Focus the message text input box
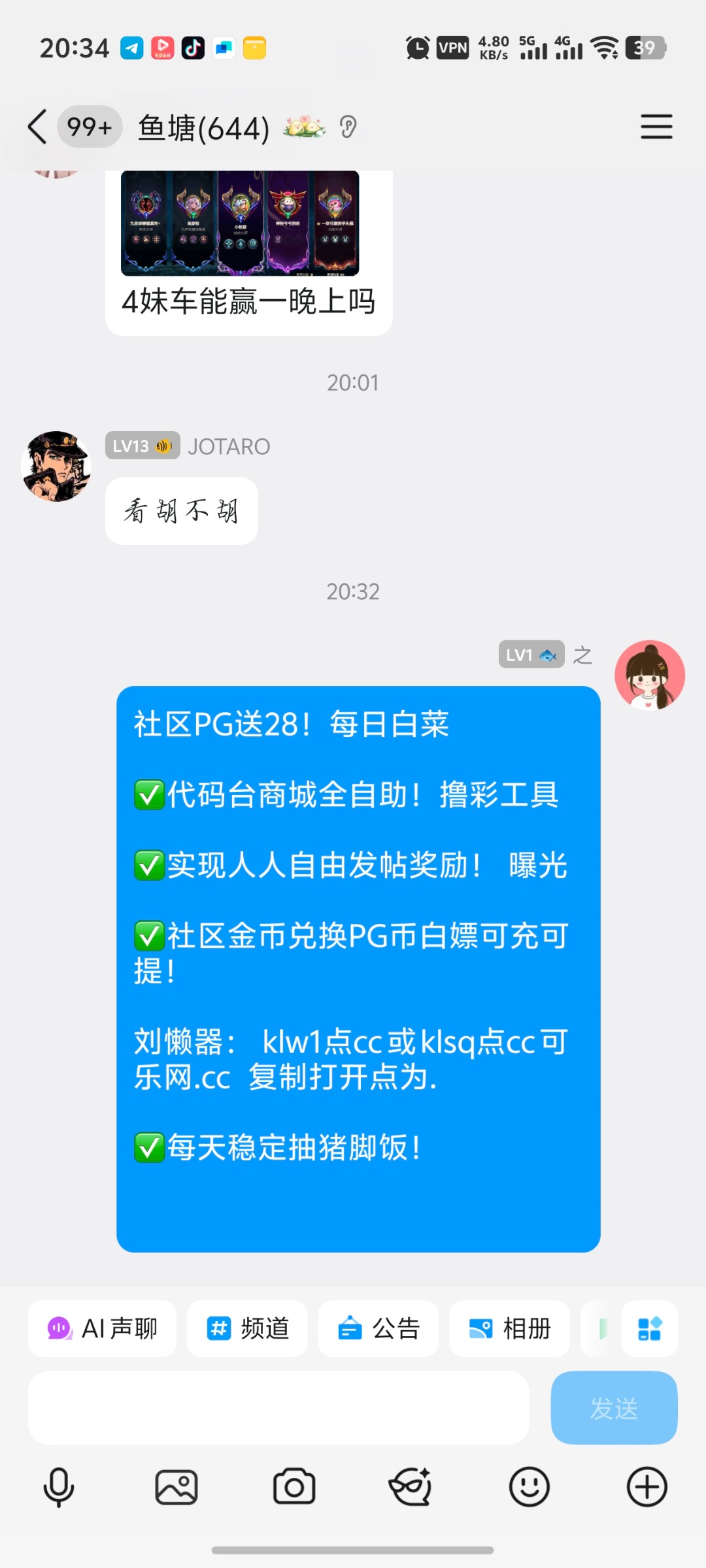The width and height of the screenshot is (706, 1568). coord(278,1407)
